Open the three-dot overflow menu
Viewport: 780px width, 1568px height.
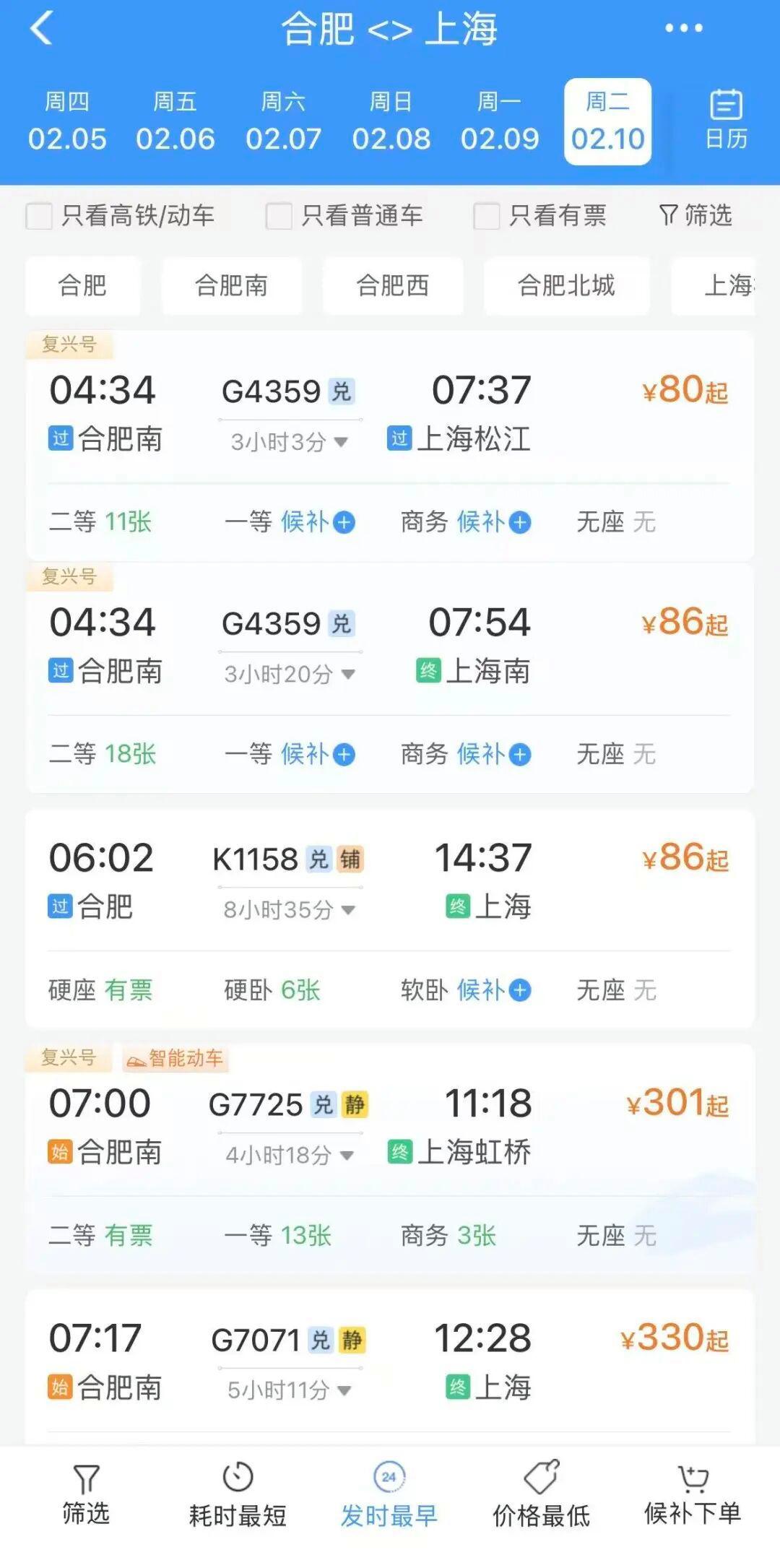coord(683,29)
